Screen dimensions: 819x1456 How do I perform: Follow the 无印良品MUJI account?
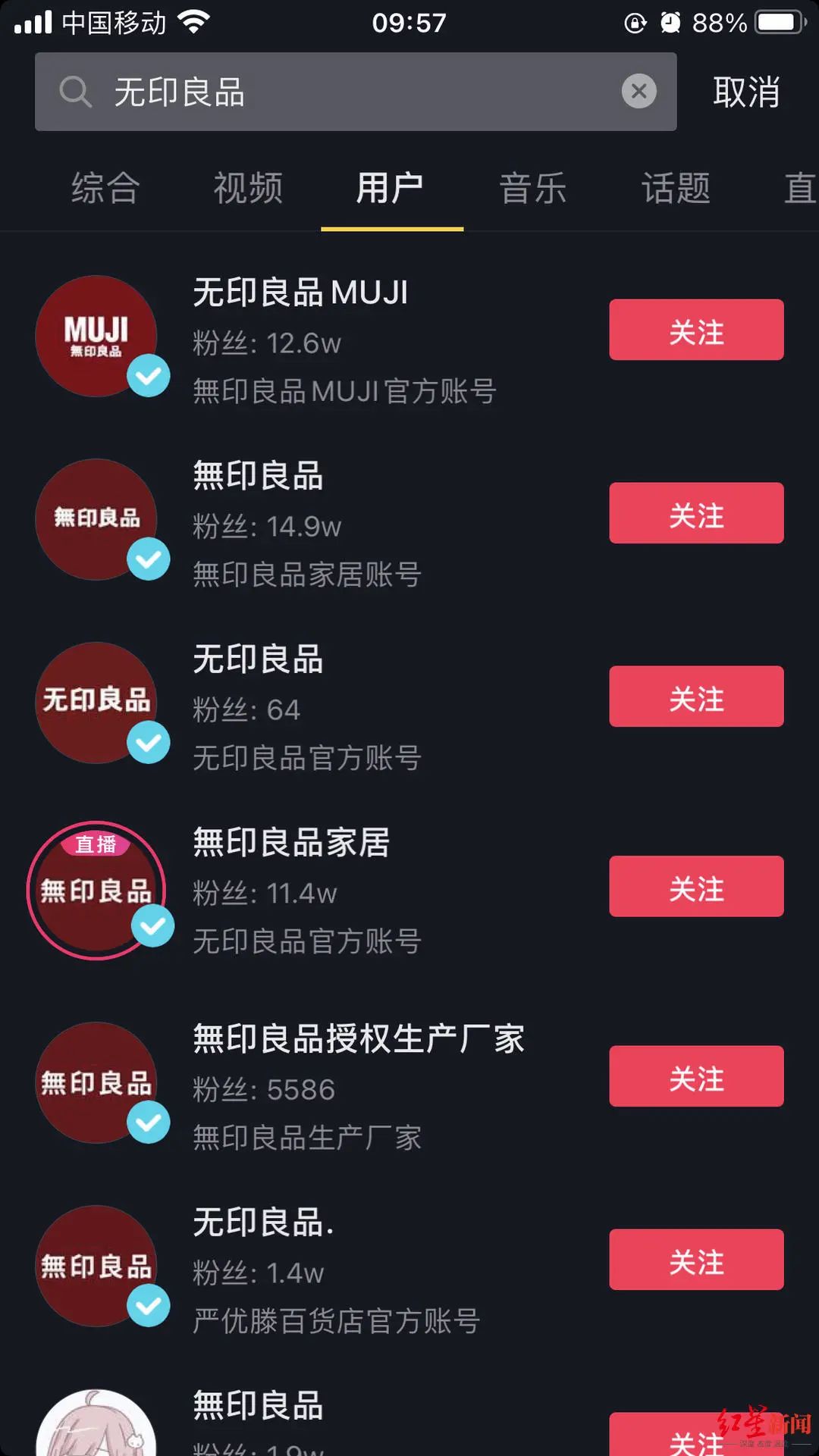click(696, 330)
